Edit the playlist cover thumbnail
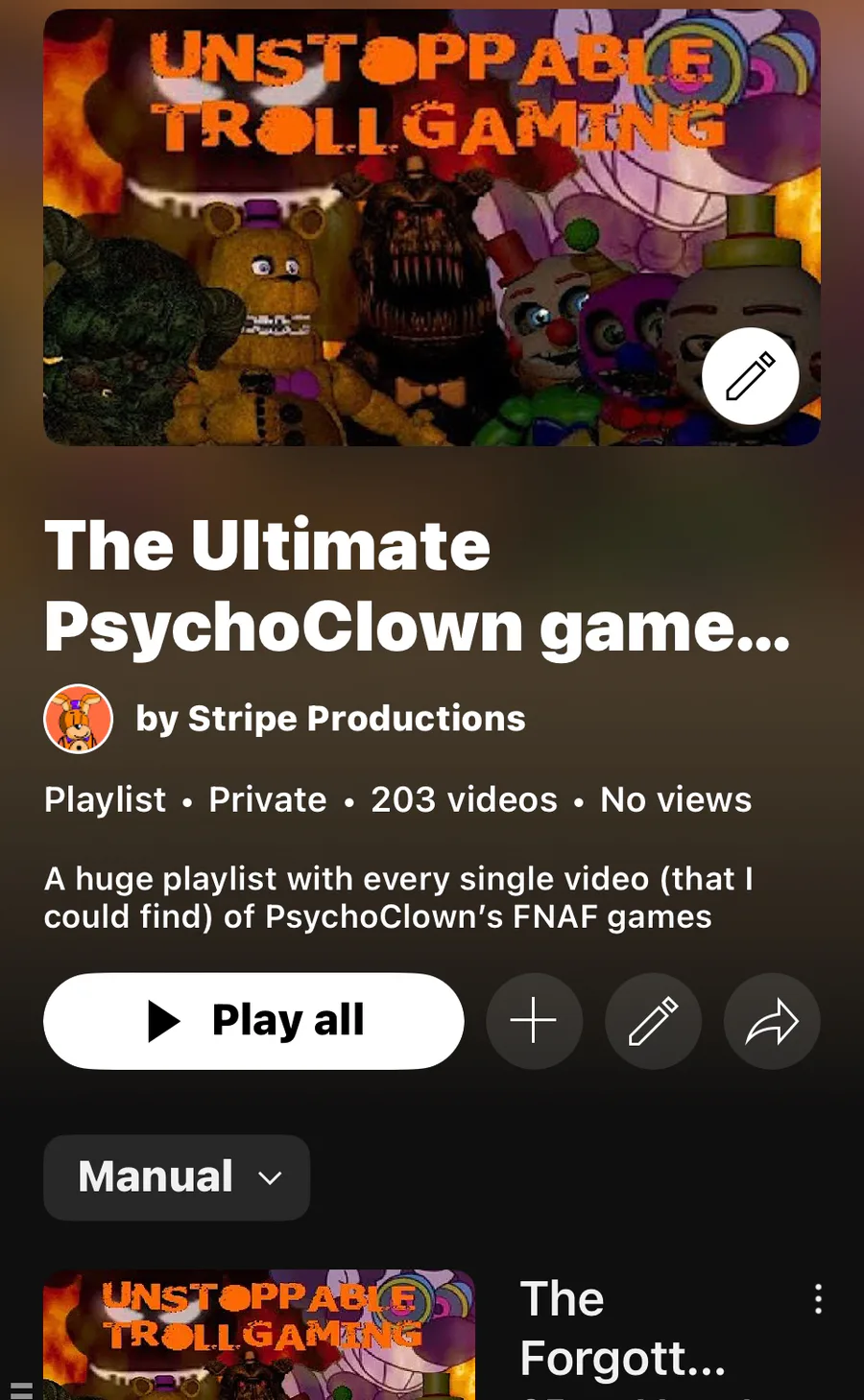This screenshot has width=864, height=1400. tap(750, 376)
